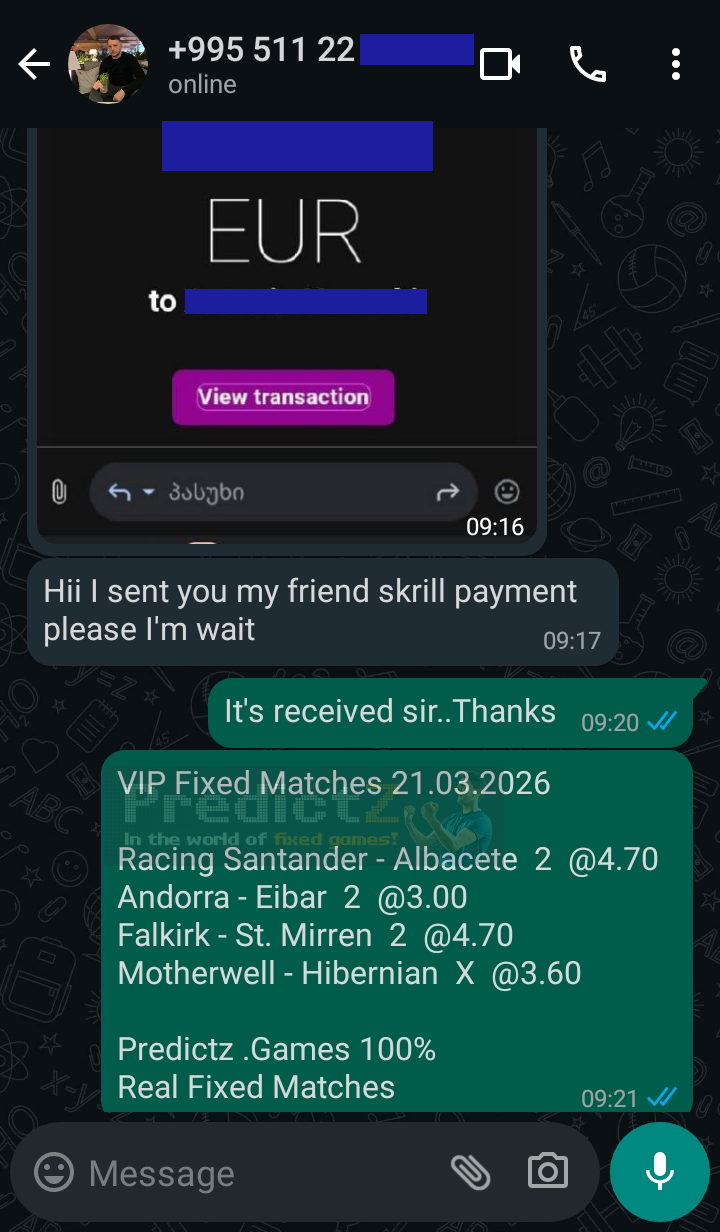Start a video call with this contact
The image size is (720, 1232).
click(497, 63)
